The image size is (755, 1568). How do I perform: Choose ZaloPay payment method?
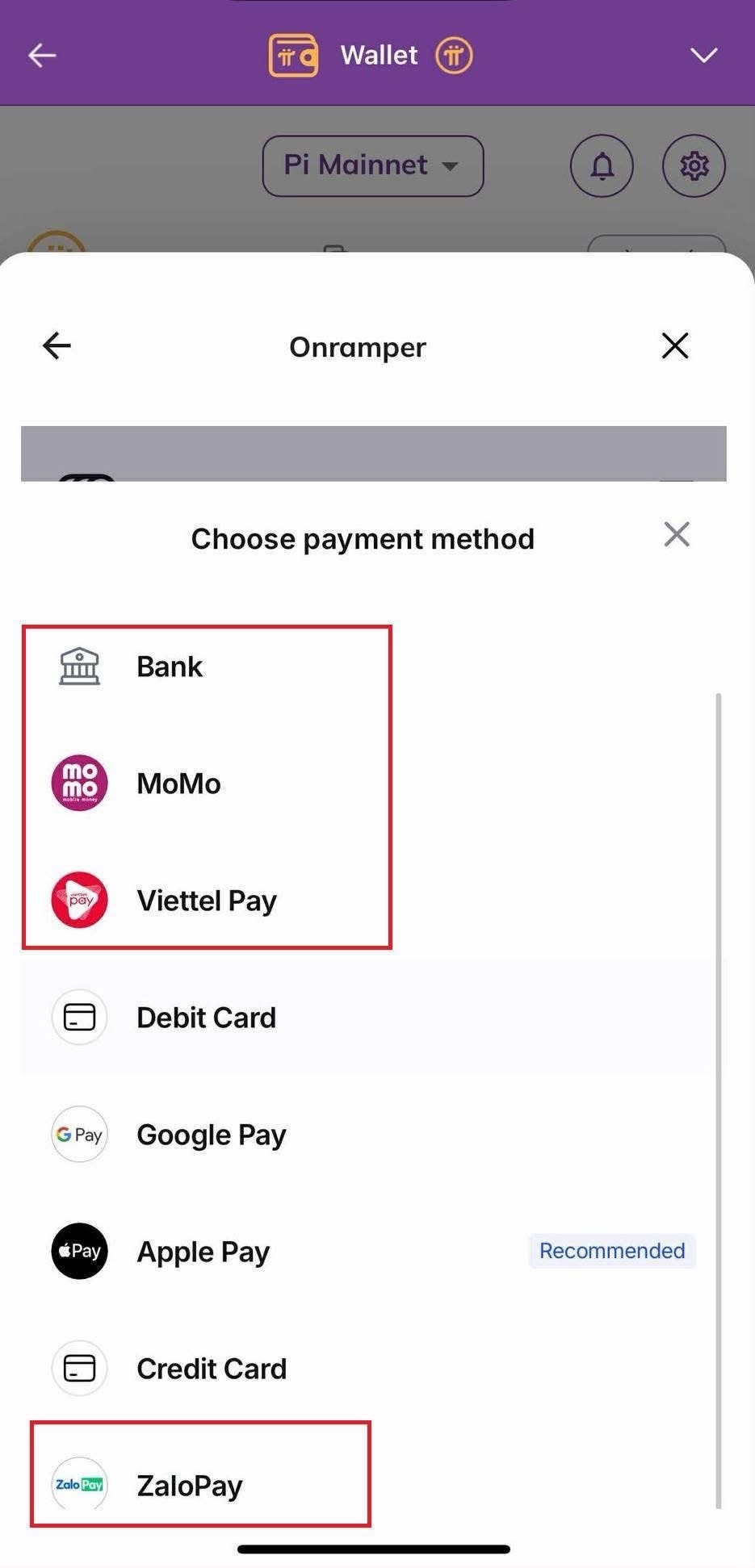click(x=189, y=1486)
